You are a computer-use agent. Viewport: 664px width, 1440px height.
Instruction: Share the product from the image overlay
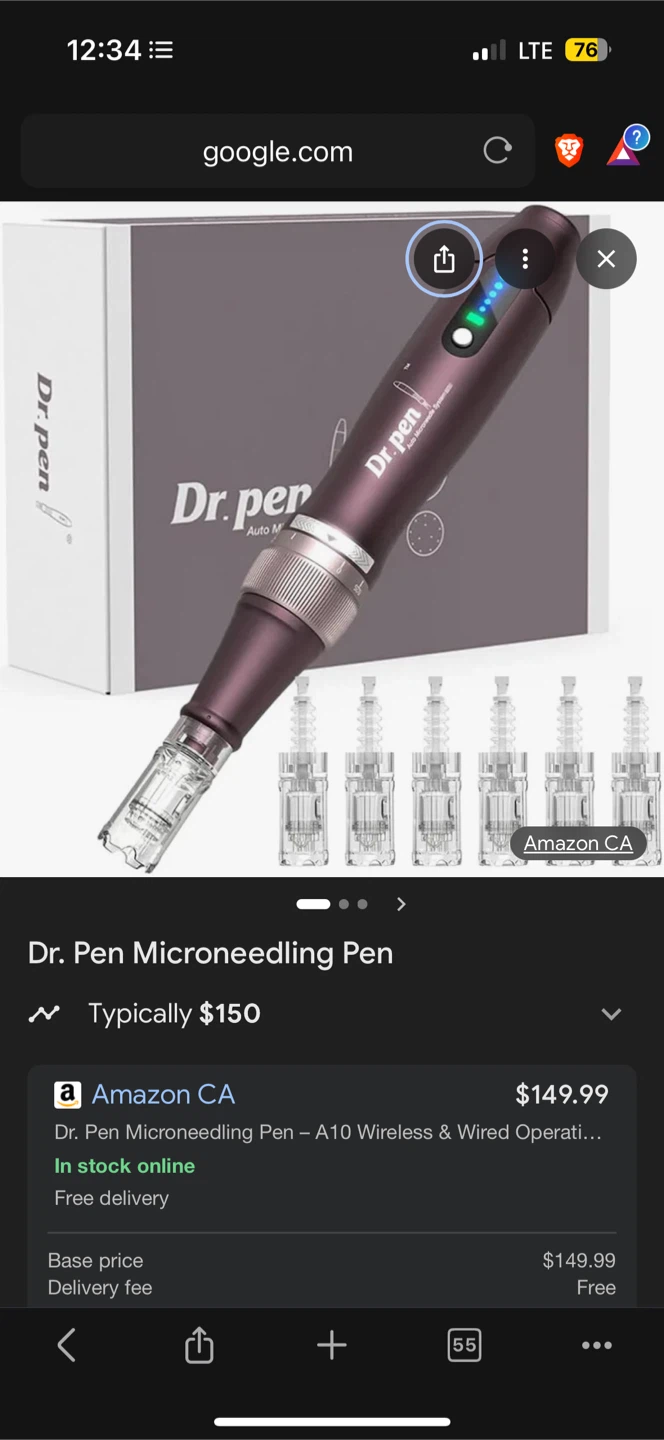pos(444,260)
